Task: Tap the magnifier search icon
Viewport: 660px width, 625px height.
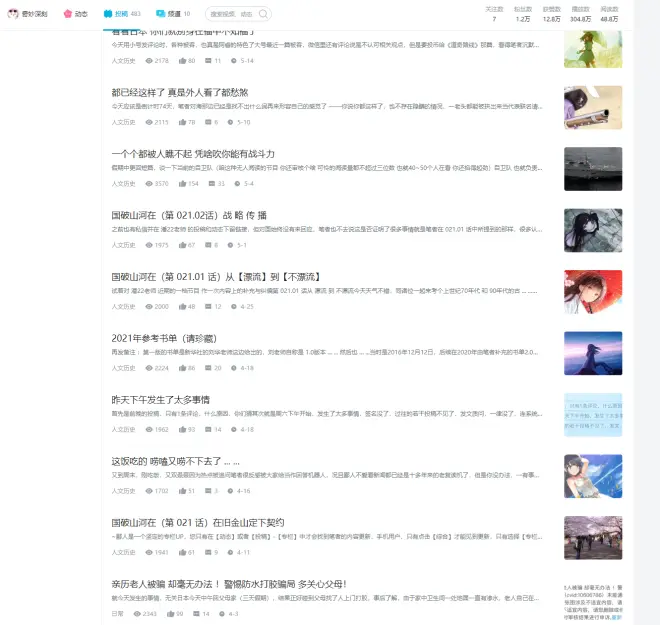Action: click(x=263, y=14)
